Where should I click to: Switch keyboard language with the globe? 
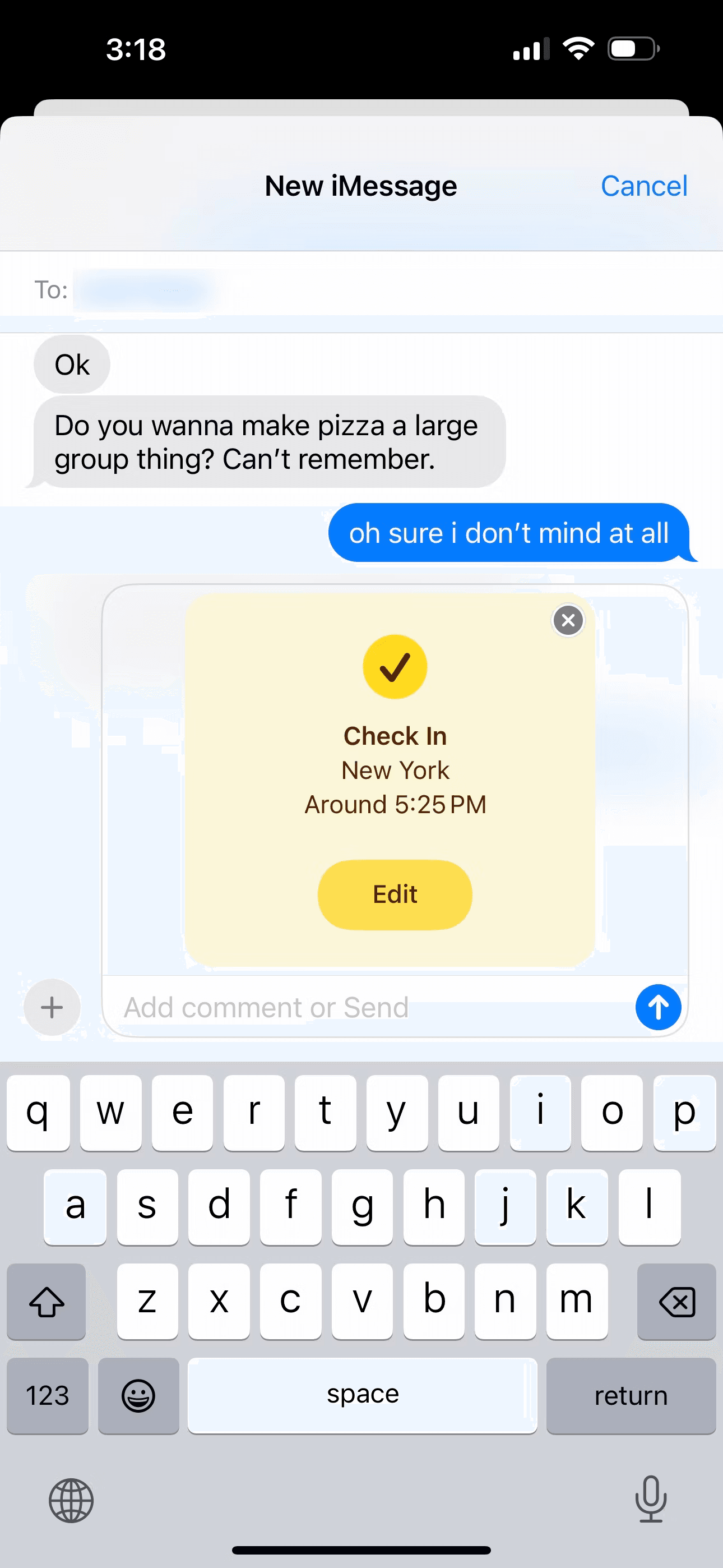tap(71, 1501)
